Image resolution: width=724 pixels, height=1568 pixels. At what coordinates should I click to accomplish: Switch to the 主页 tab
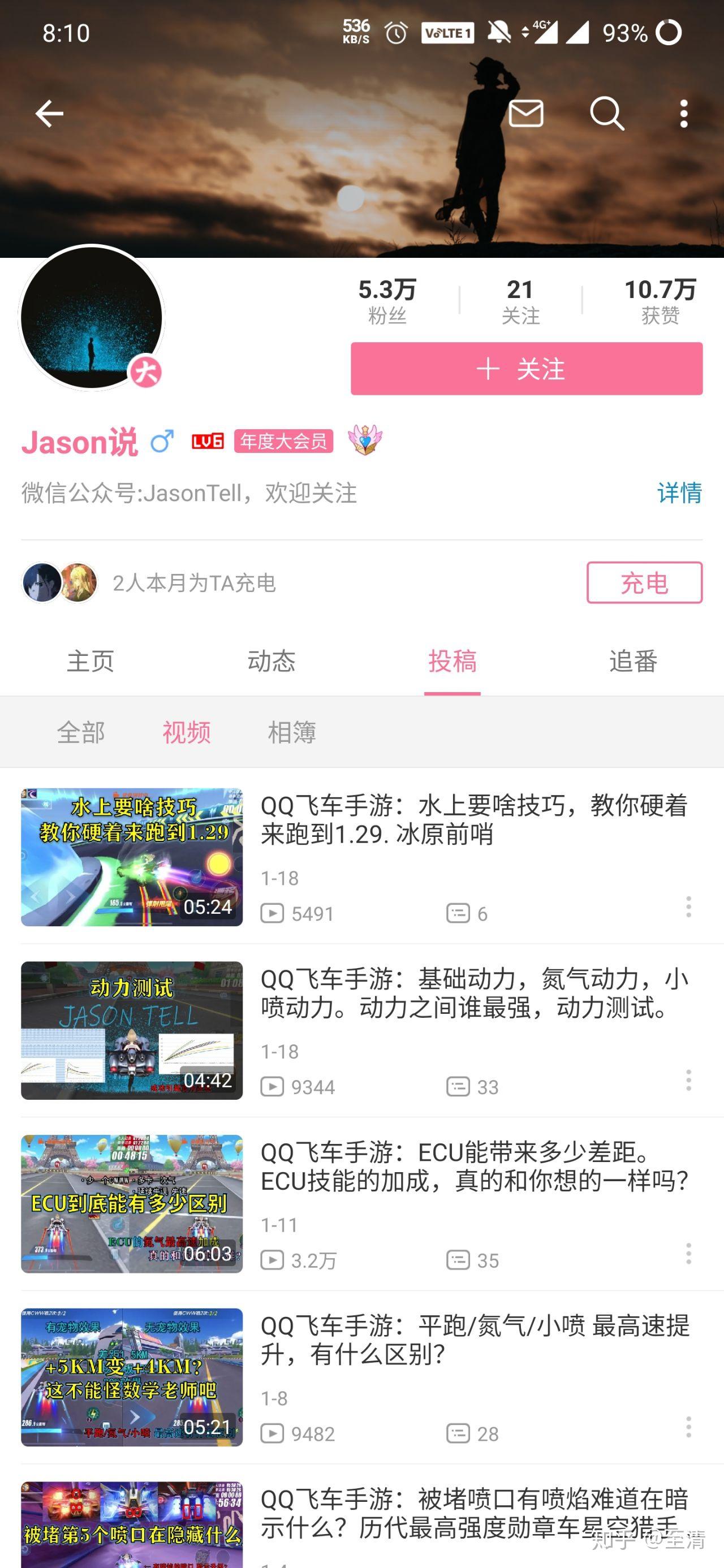[90, 661]
